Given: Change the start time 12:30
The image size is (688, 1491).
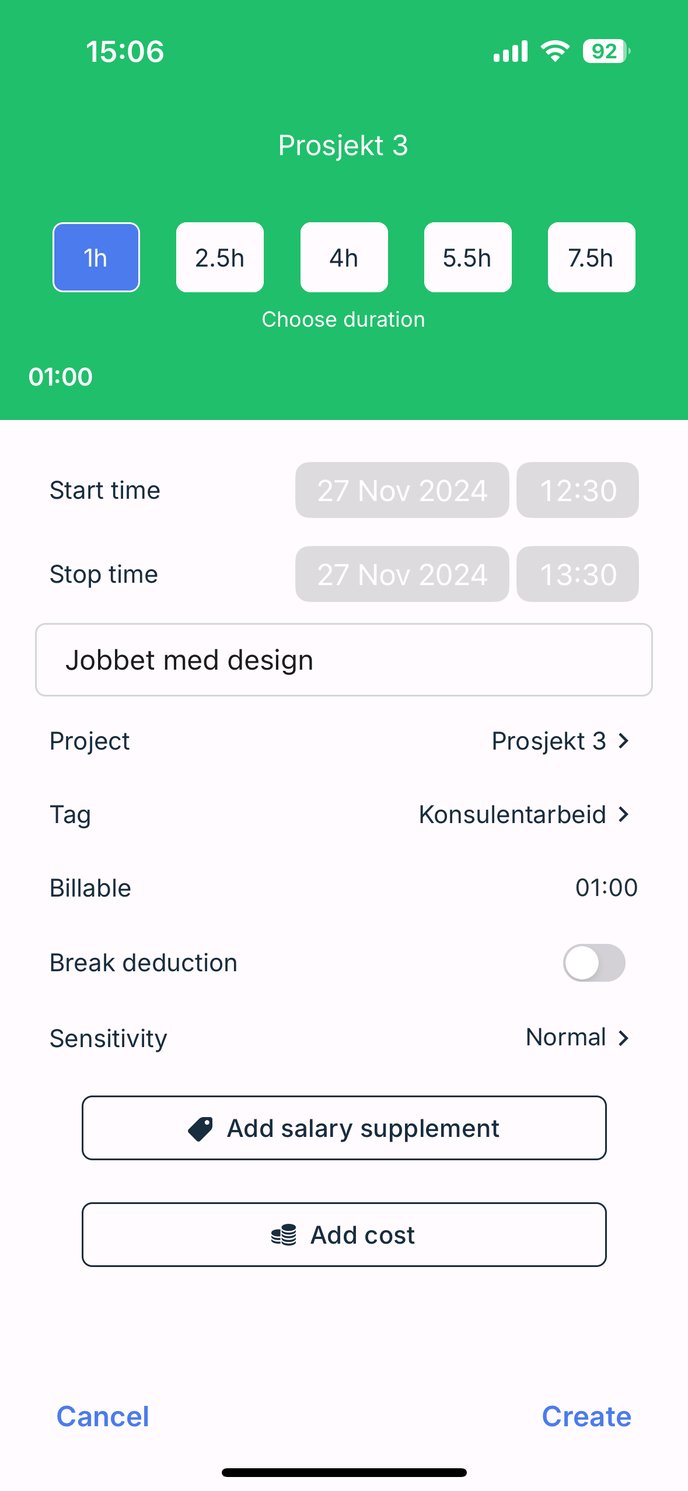Looking at the screenshot, I should 578,490.
